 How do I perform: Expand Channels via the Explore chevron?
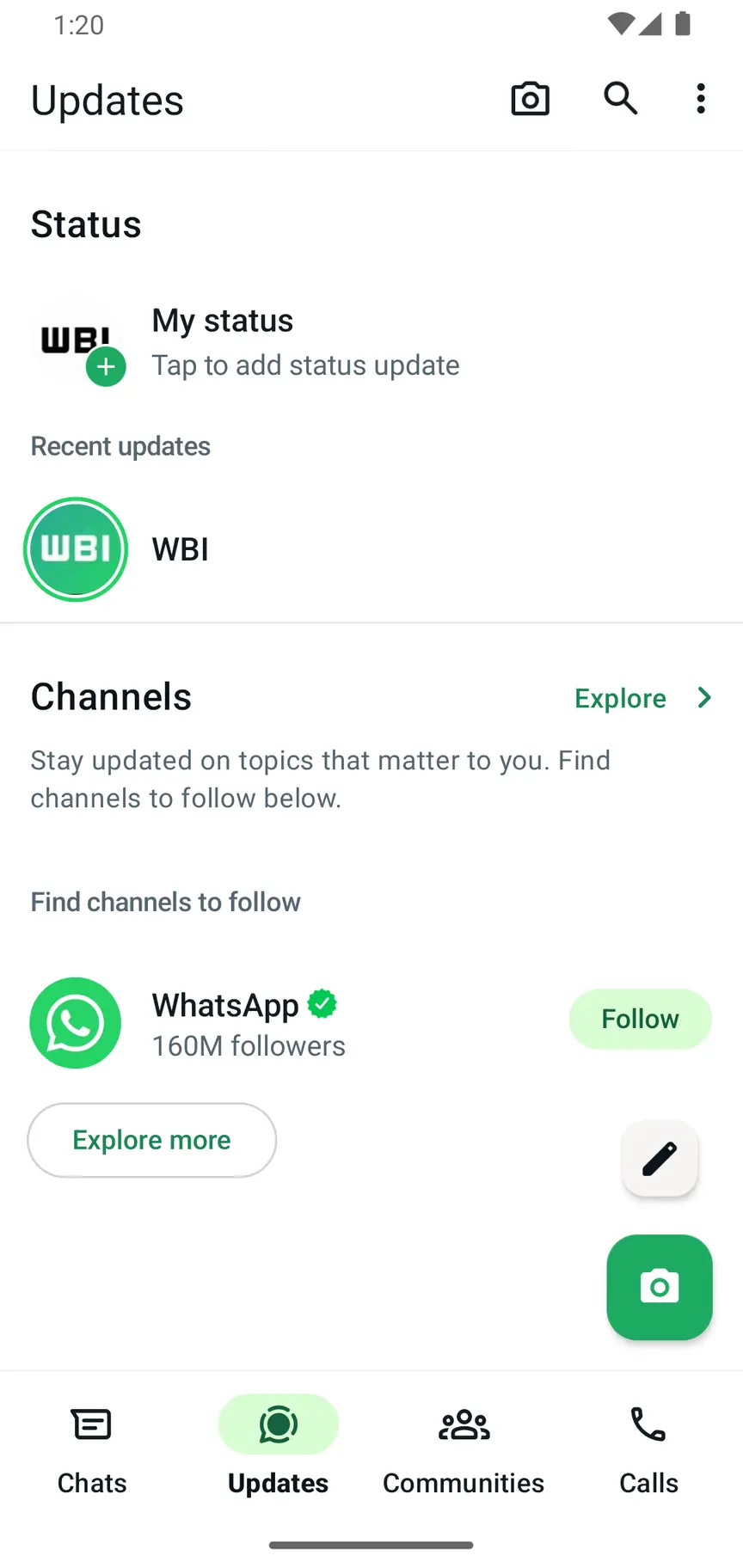703,697
